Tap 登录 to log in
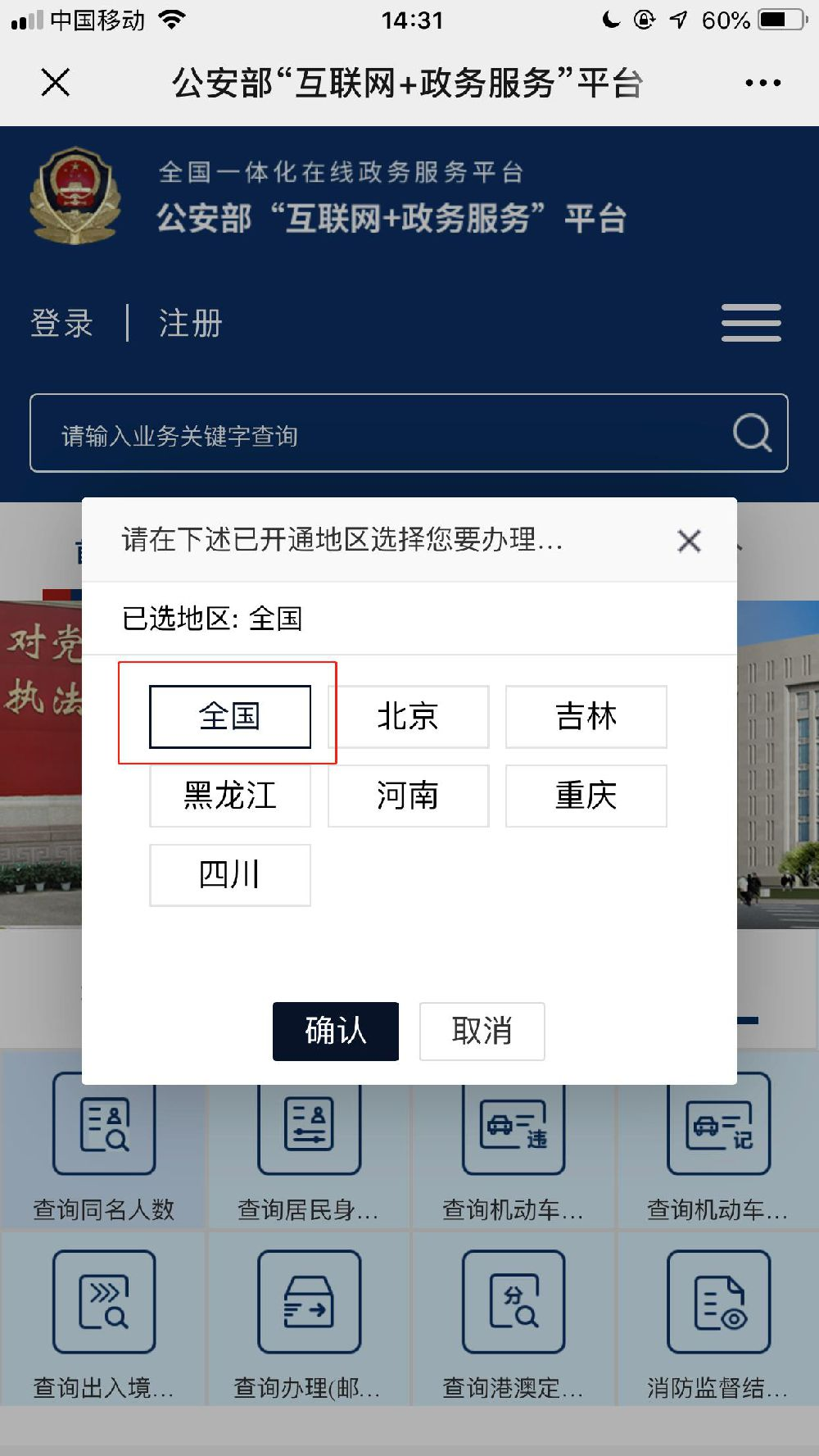Screen dimensions: 819x1456 [62, 323]
